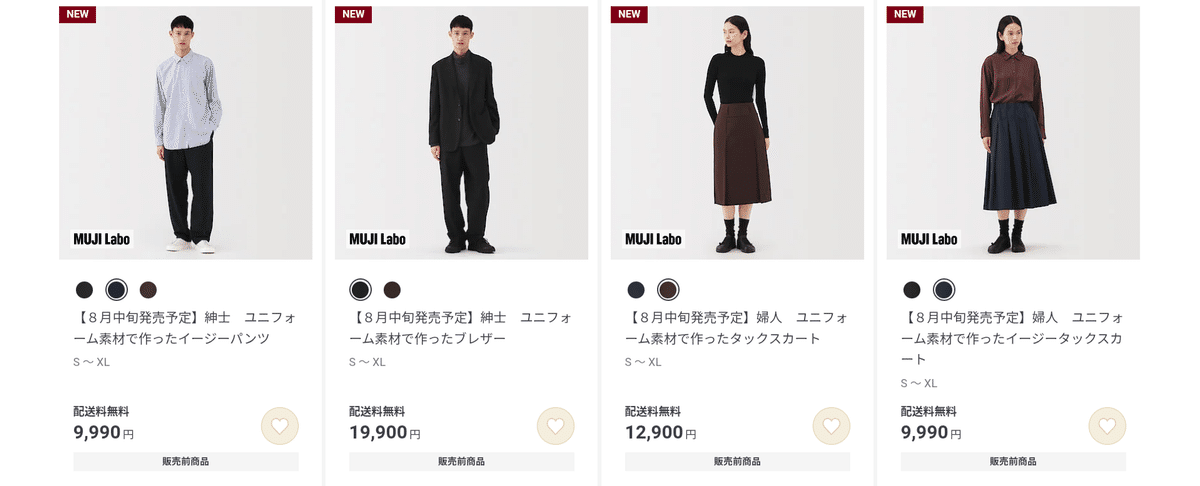Select the brown swatch for イージーパンツ
Viewport: 1200px width, 486px height.
tap(148, 290)
